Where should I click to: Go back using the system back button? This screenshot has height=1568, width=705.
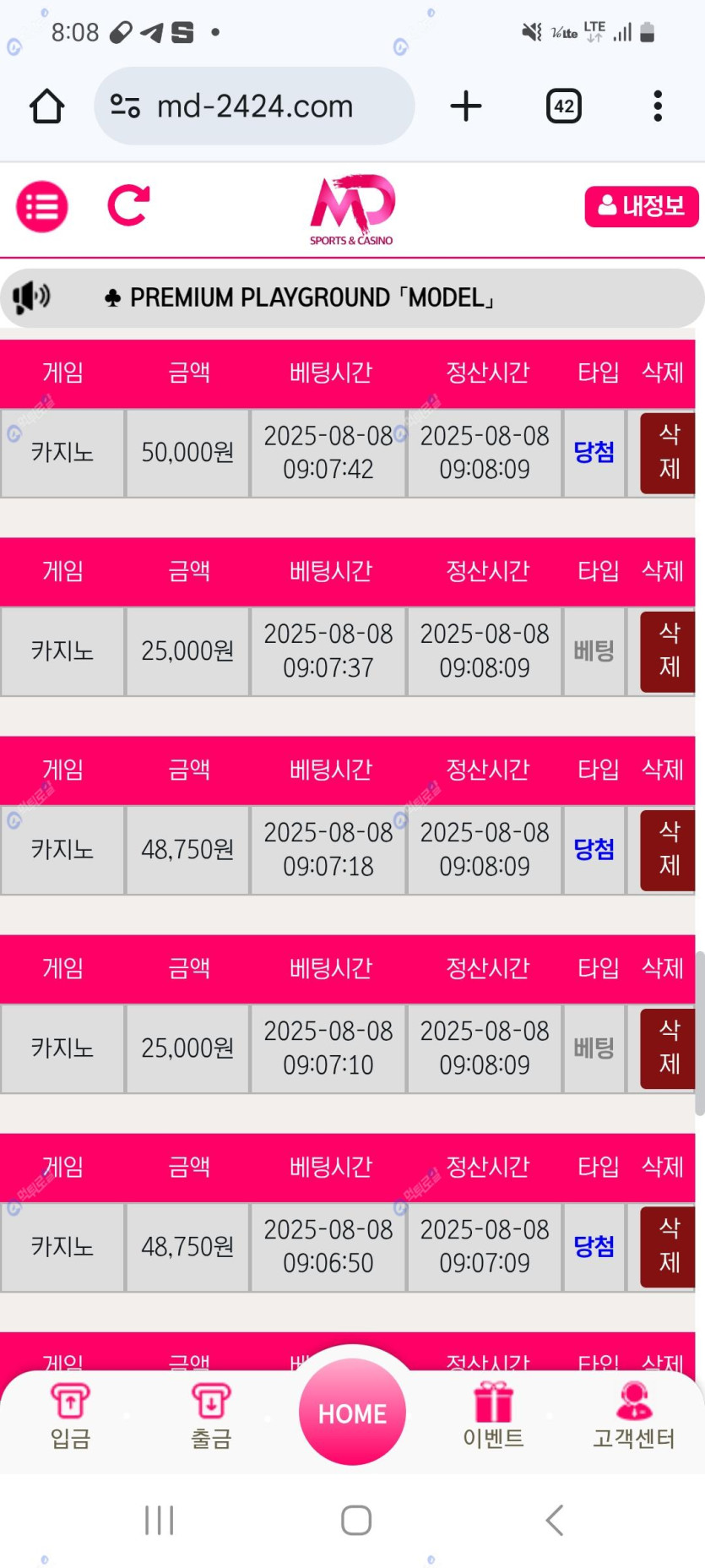tap(554, 1520)
